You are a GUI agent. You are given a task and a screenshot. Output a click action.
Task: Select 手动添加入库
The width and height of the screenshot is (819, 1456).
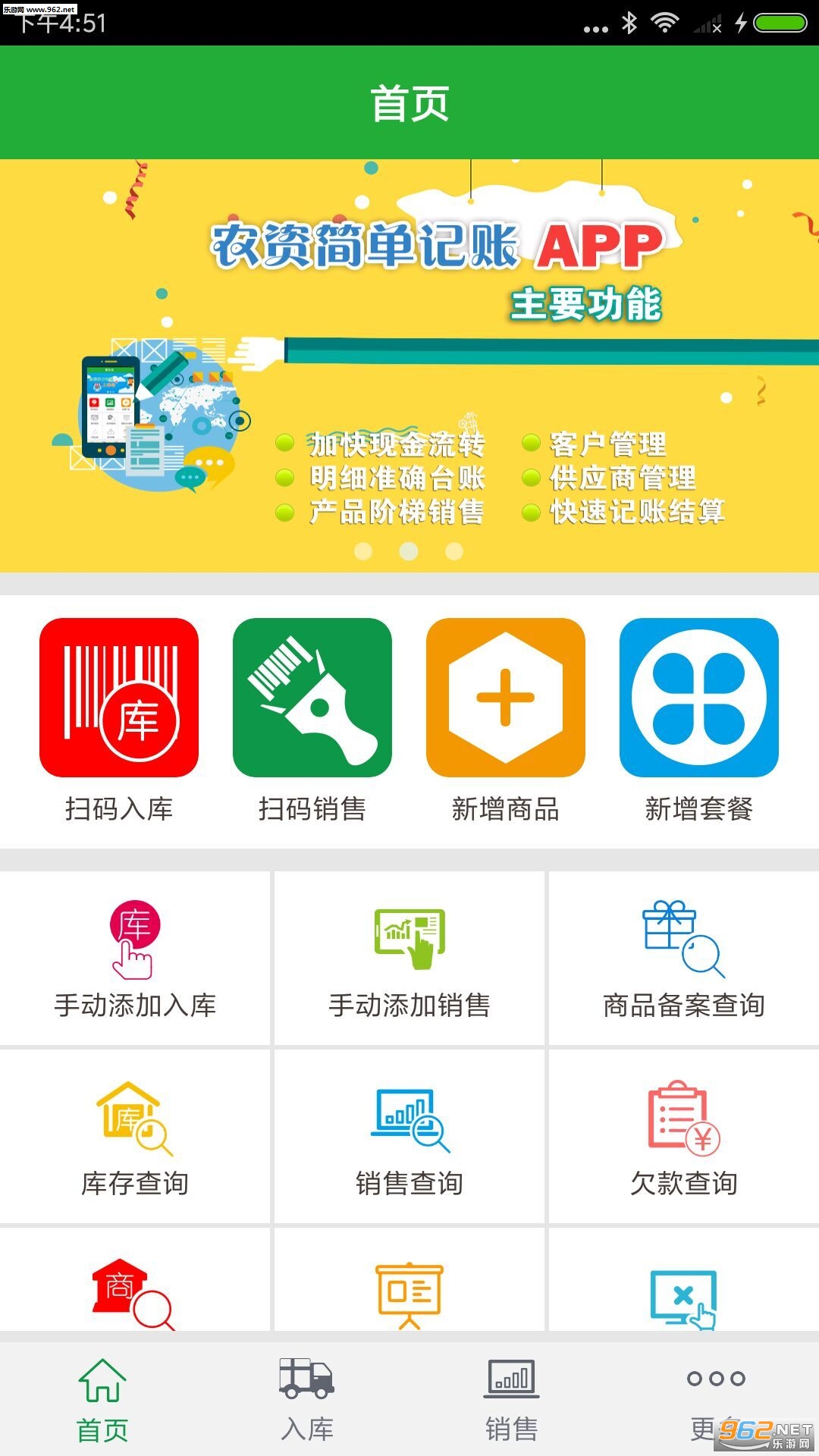click(135, 959)
